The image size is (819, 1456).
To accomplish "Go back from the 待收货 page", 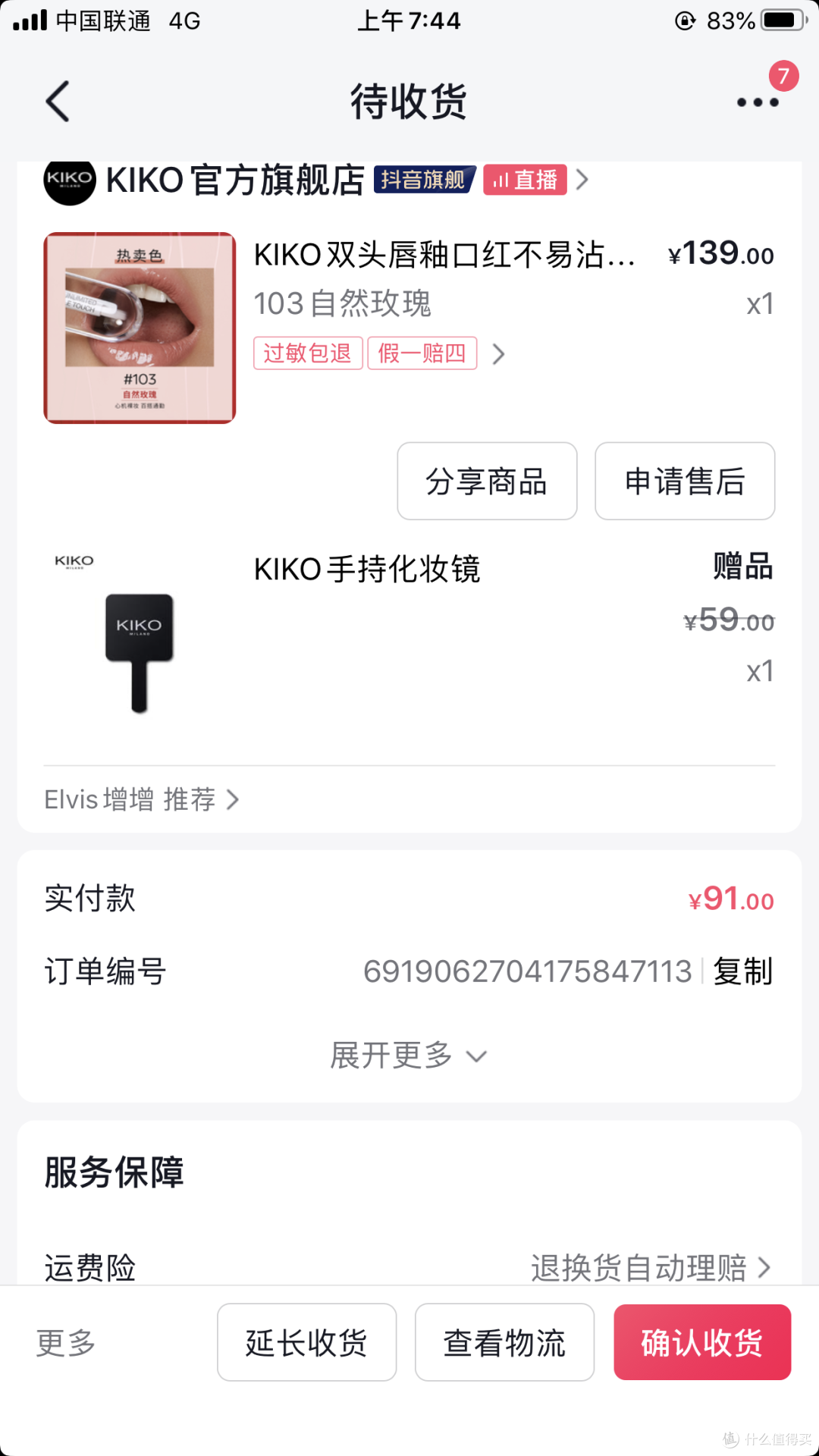I will pos(58,102).
